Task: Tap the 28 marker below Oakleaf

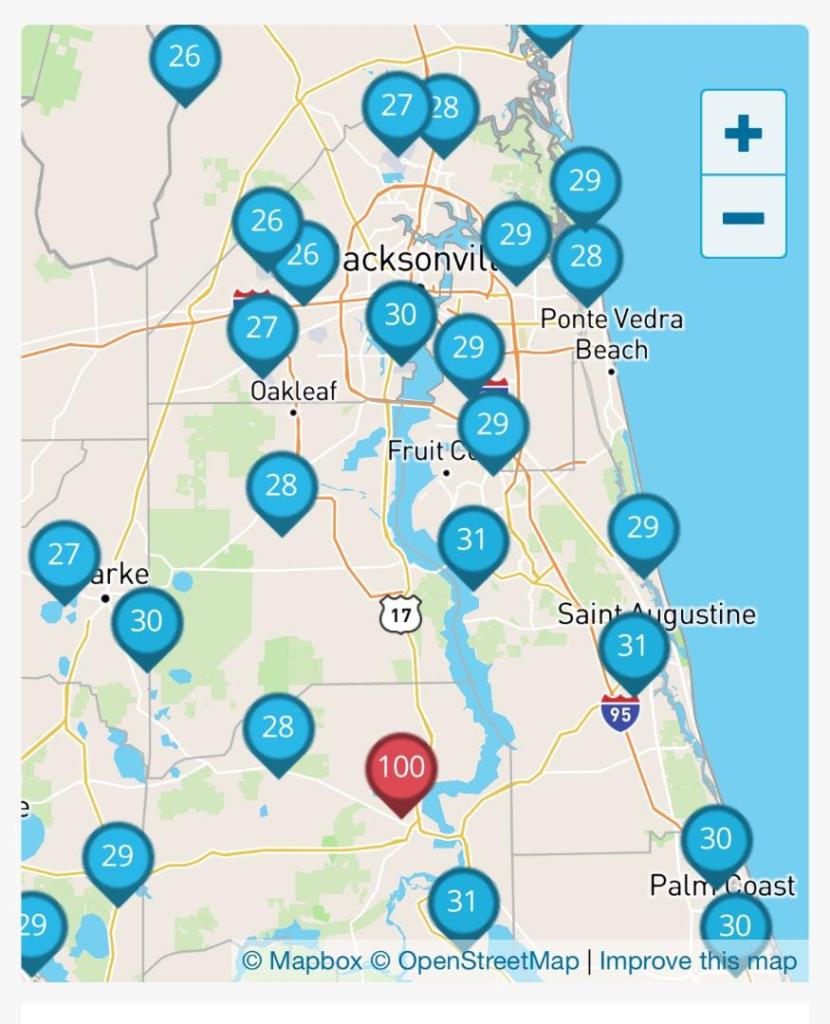Action: click(282, 485)
